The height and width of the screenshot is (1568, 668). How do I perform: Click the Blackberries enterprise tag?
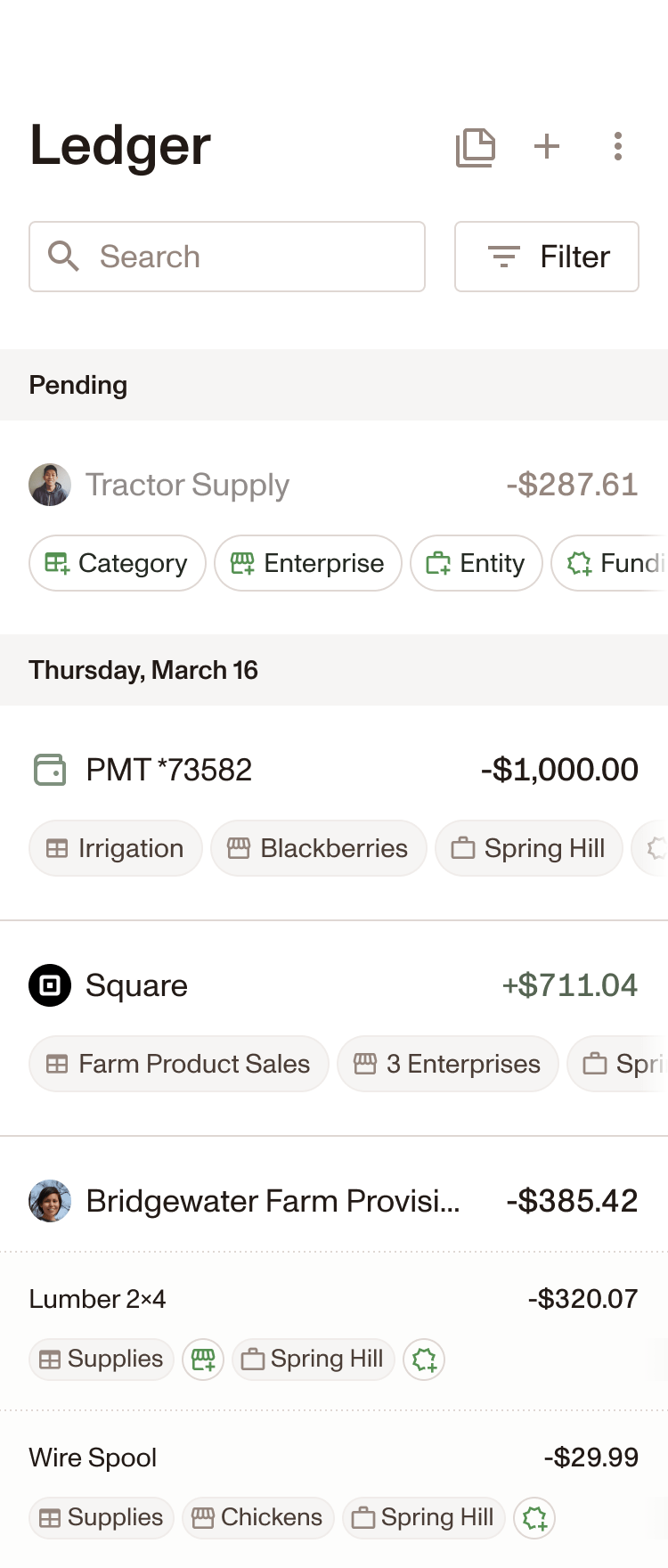[x=319, y=848]
